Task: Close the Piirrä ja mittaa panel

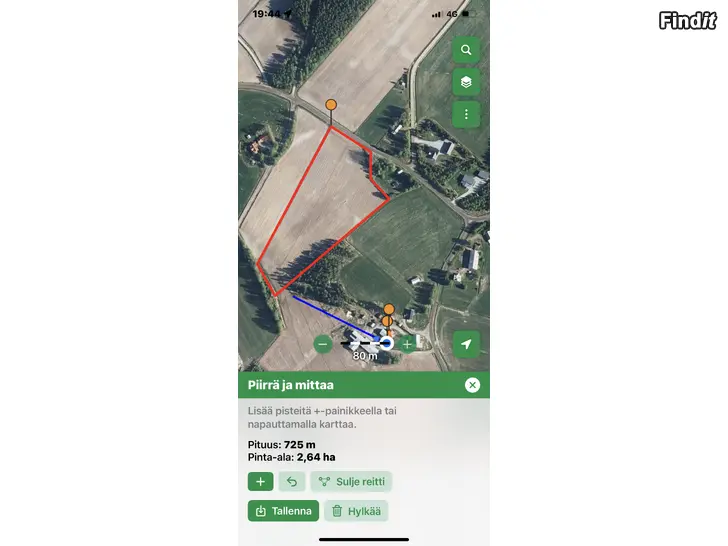Action: (472, 385)
